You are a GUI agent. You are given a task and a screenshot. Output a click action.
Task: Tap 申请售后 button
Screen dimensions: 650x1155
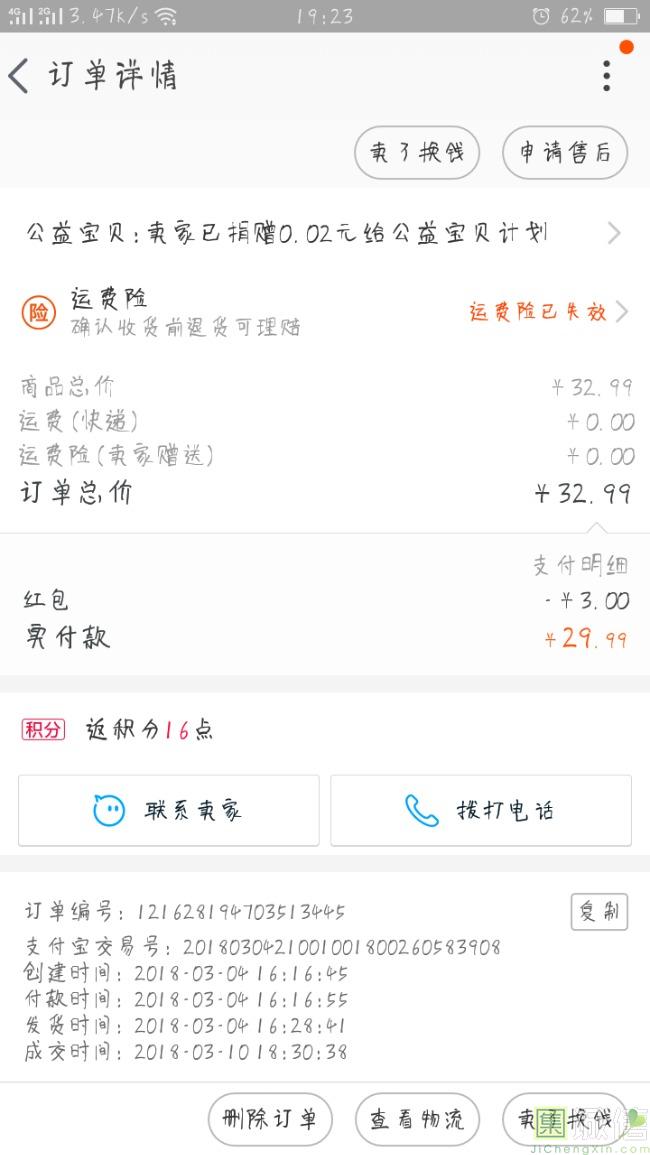565,153
